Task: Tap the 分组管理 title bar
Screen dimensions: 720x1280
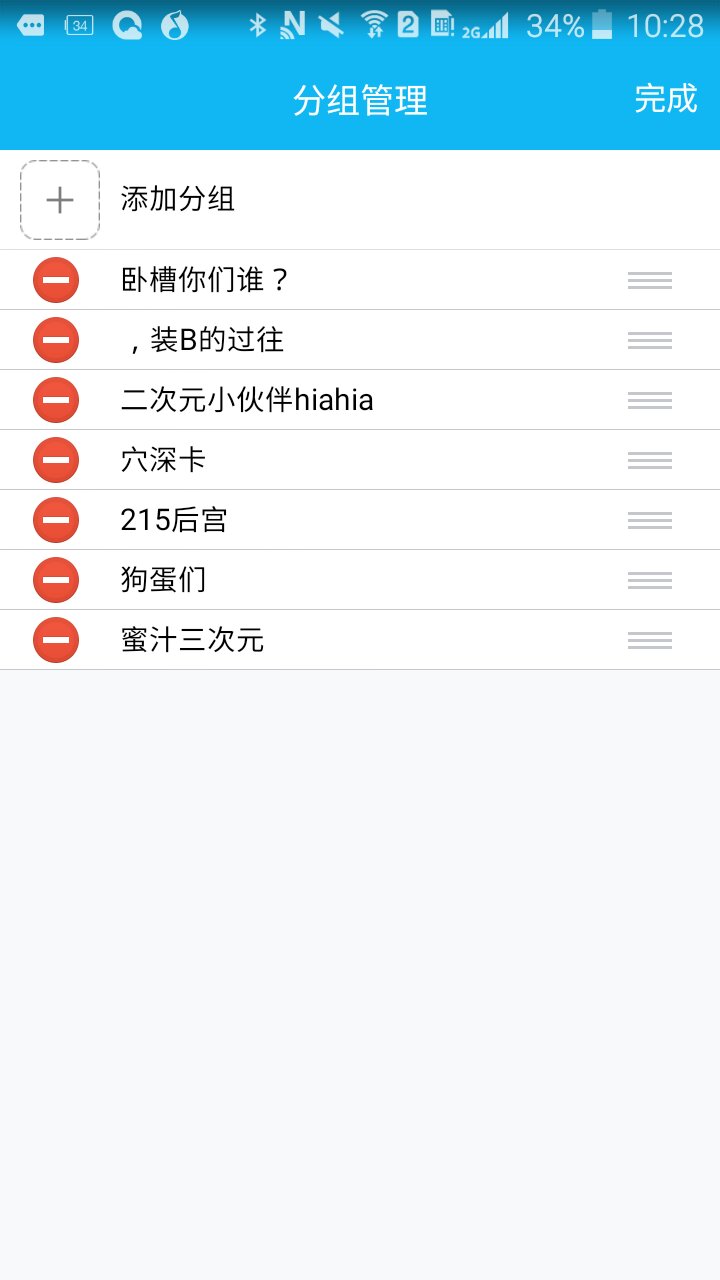Action: (360, 100)
